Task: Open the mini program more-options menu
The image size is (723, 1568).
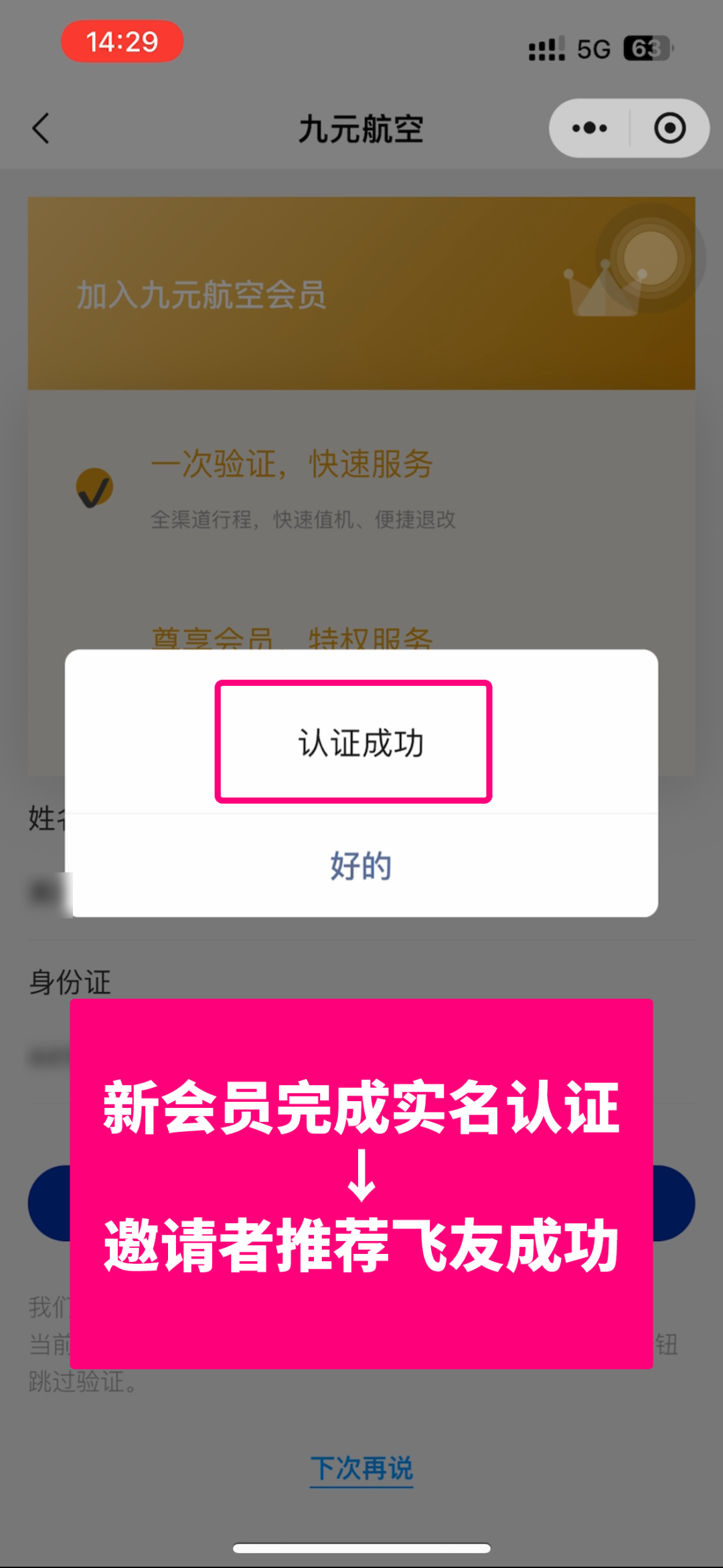Action: 590,128
